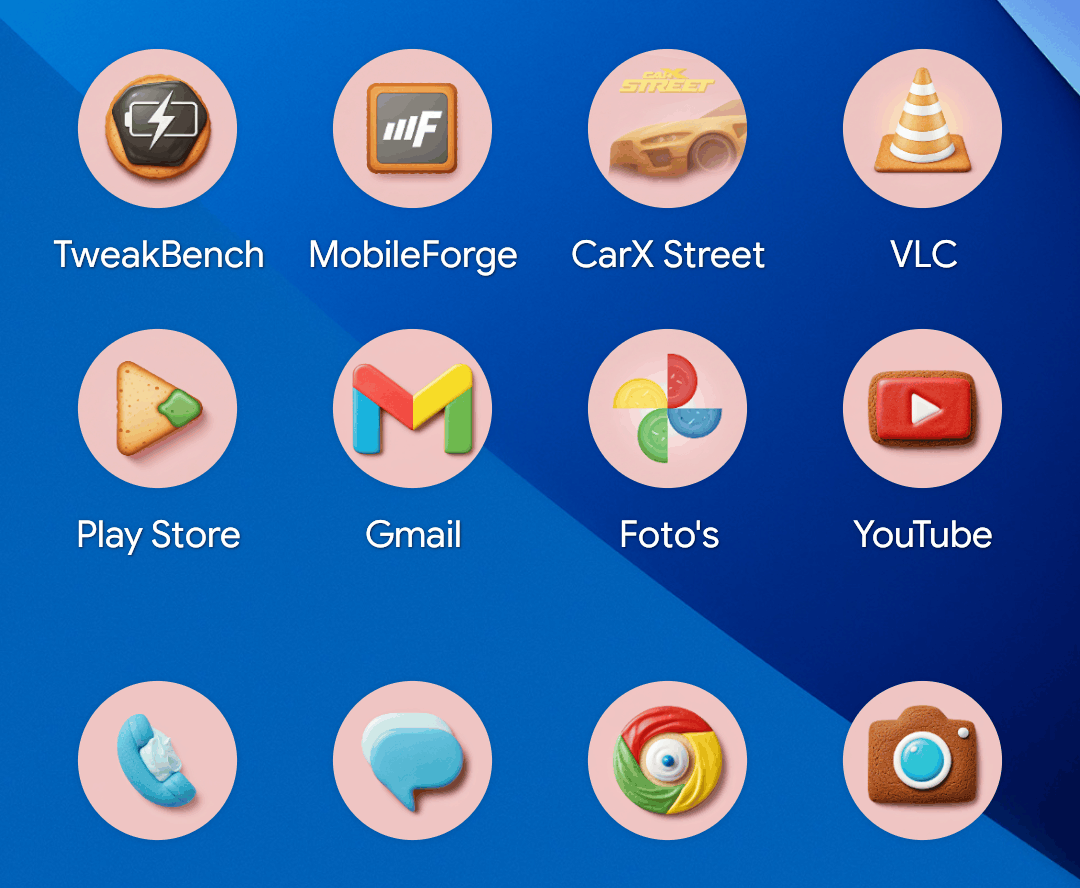1080x888 pixels.
Task: Launch MobileForge
Action: point(412,128)
